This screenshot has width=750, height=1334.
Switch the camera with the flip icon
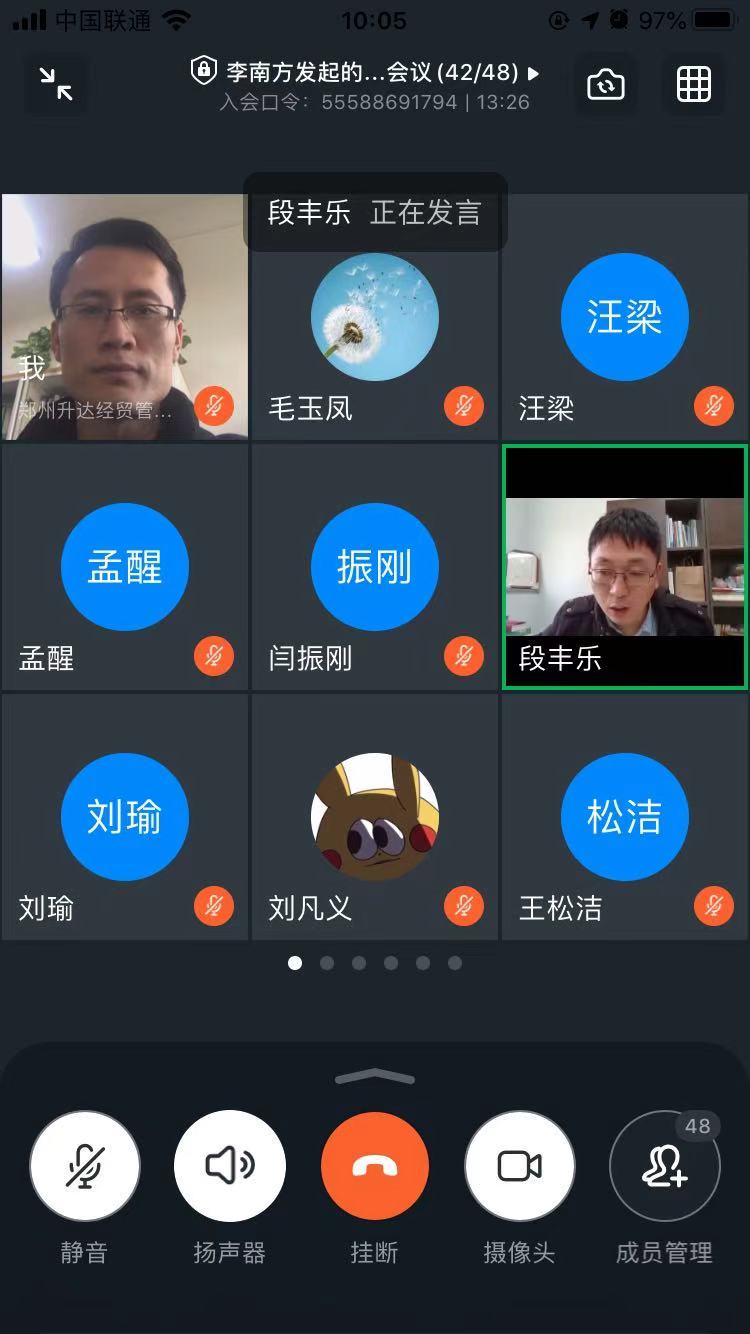tap(605, 85)
